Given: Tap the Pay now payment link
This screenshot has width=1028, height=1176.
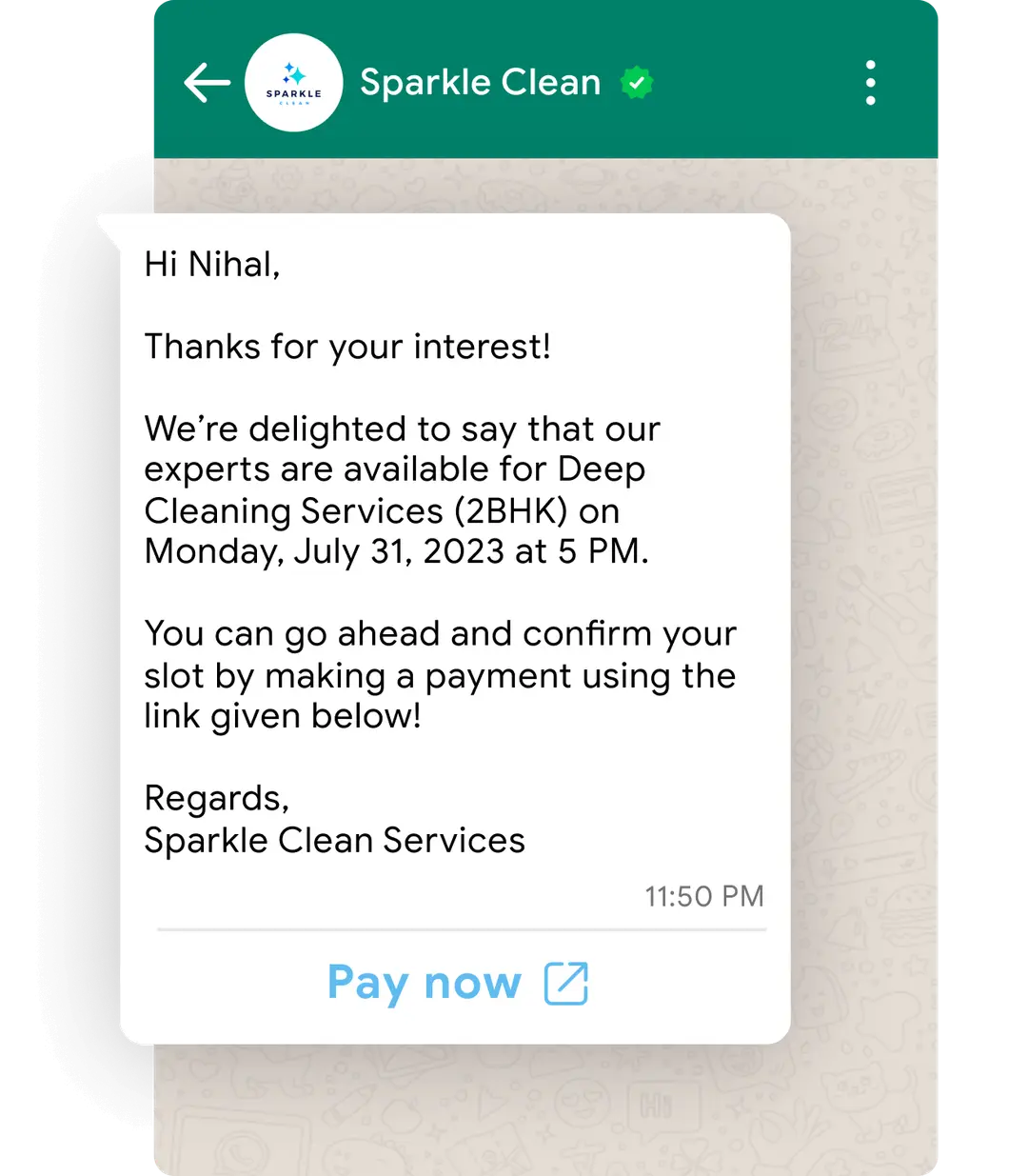Looking at the screenshot, I should 457,983.
